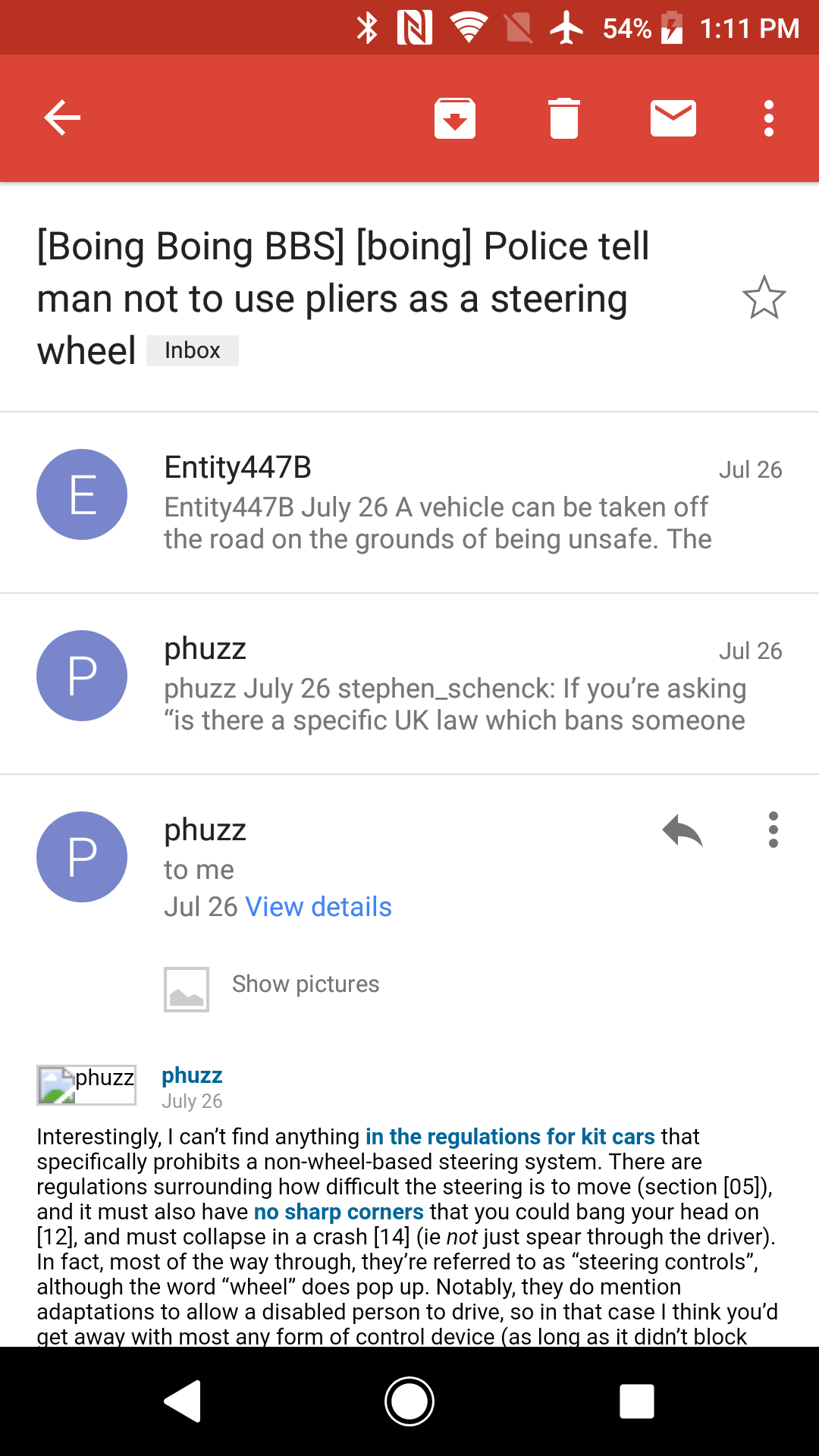Tap View details for the sender info

click(x=318, y=907)
